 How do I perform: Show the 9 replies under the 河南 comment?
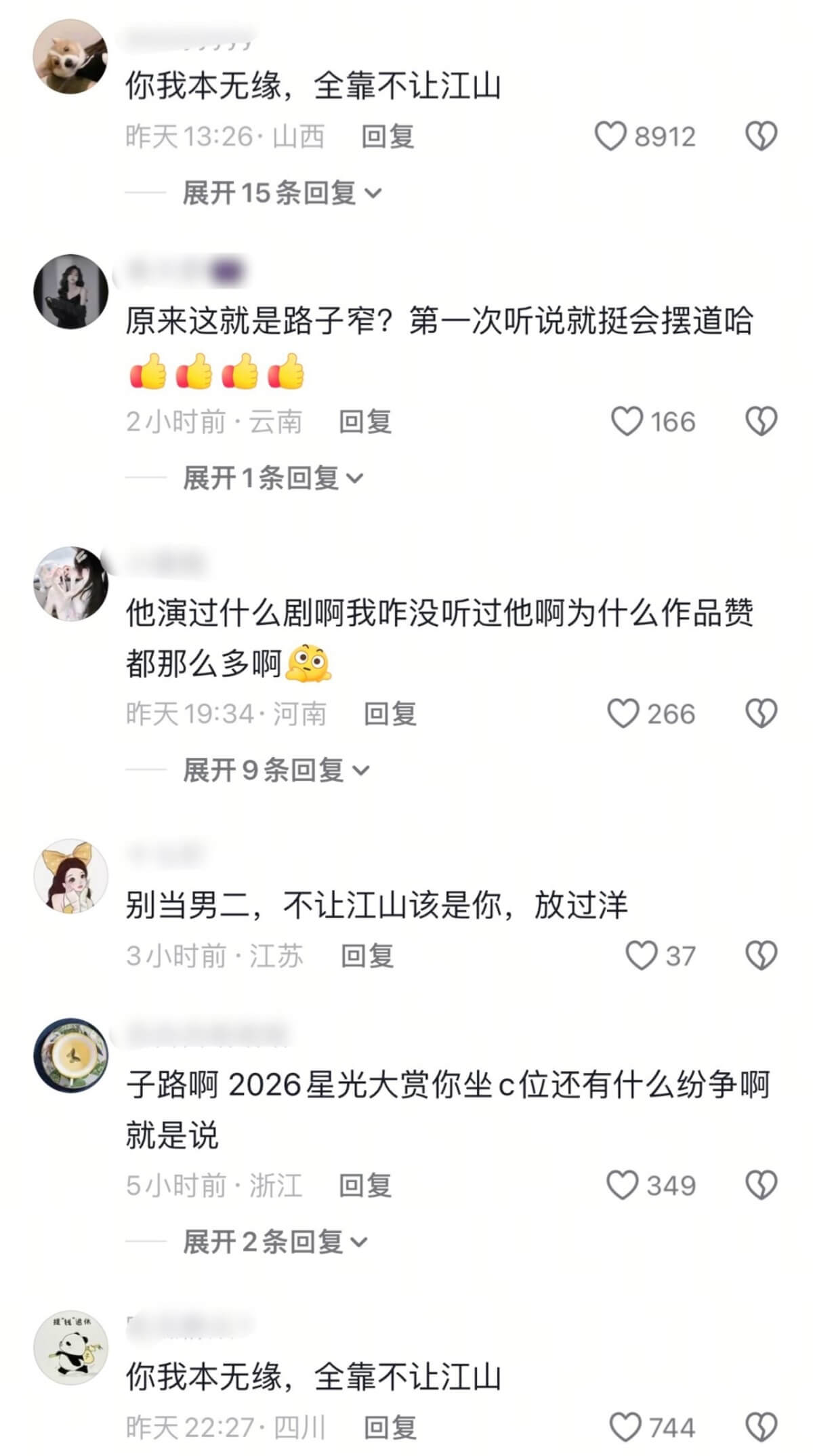click(276, 771)
